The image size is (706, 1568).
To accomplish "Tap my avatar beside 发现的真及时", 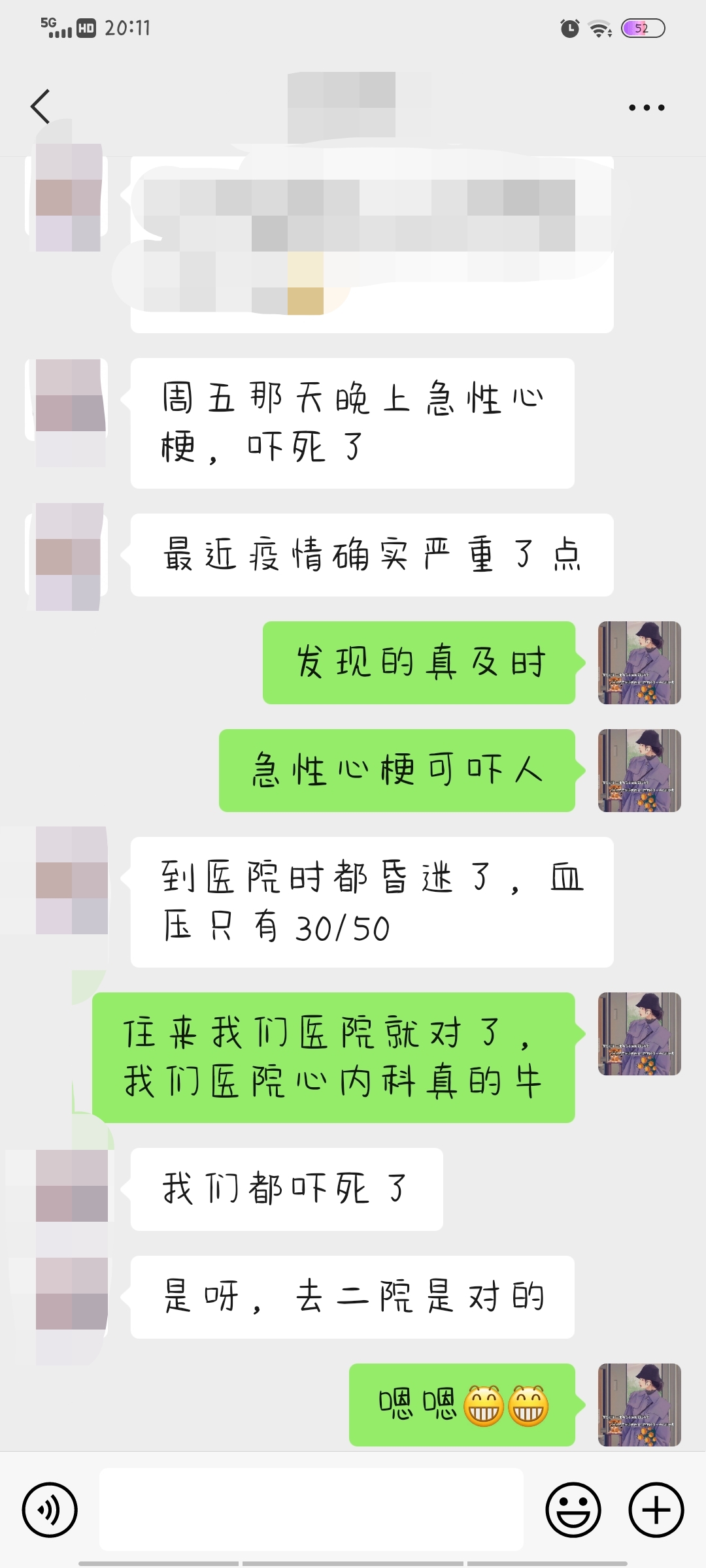I will pos(639,662).
